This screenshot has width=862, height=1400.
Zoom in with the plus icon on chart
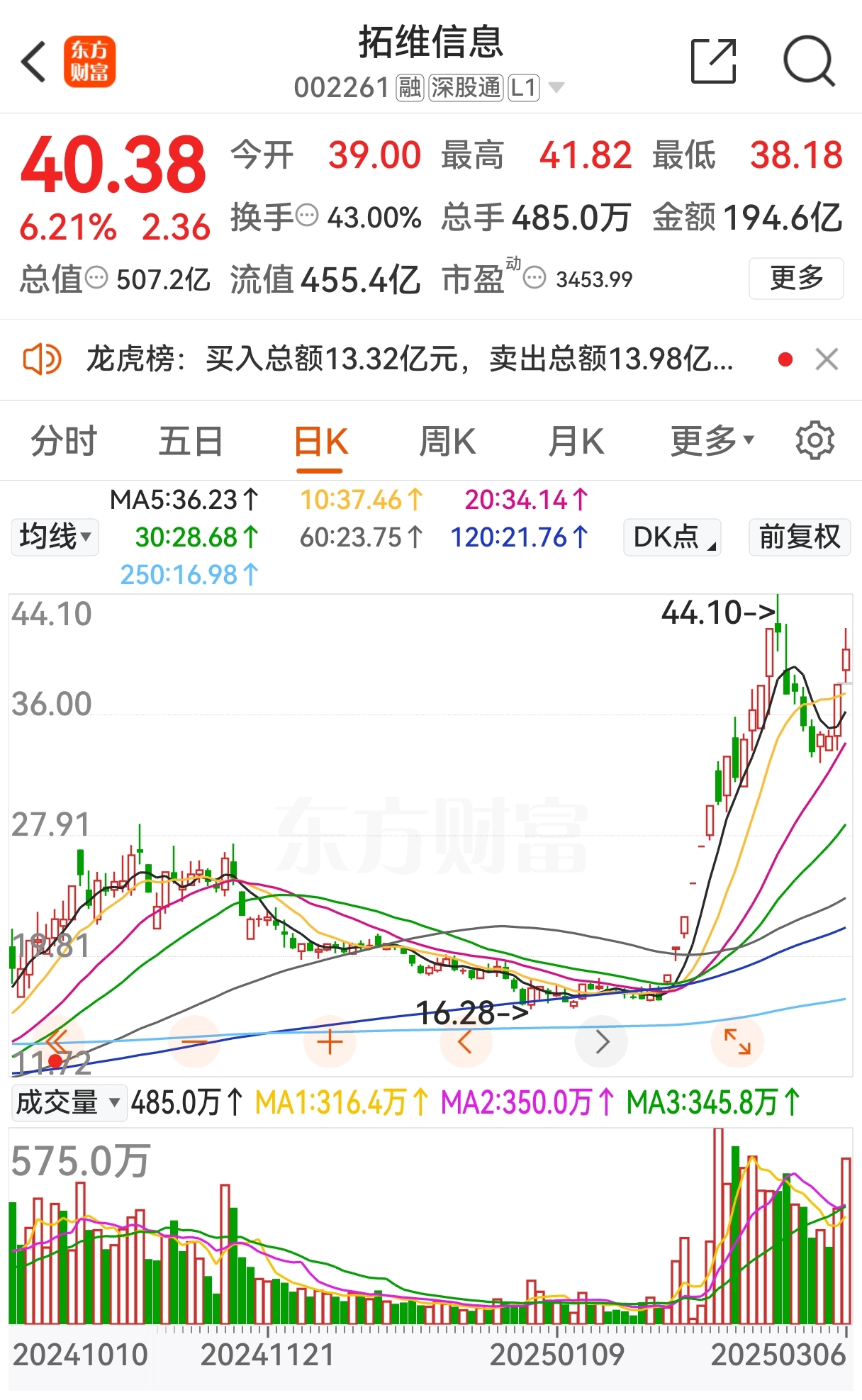point(330,1041)
